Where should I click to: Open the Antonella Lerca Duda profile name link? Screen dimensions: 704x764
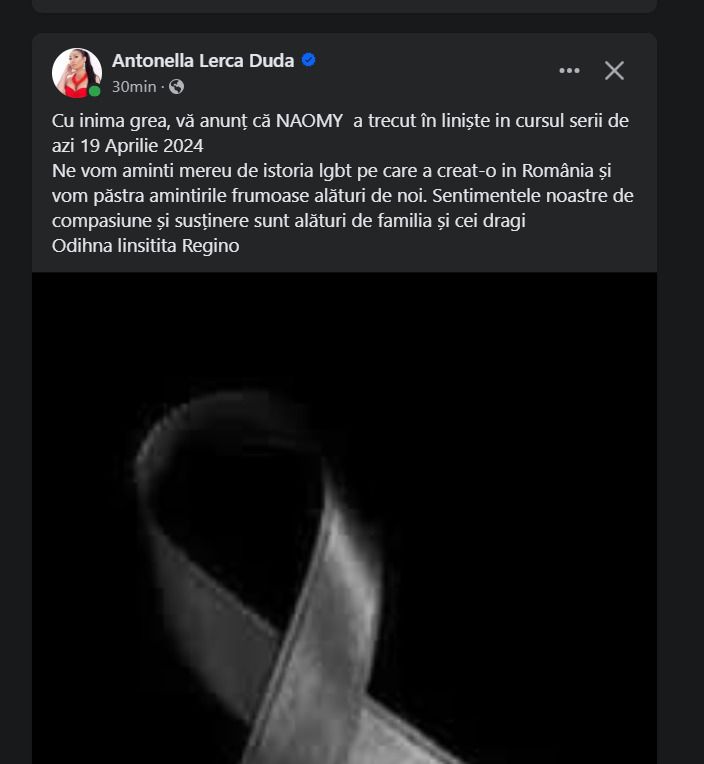click(203, 61)
